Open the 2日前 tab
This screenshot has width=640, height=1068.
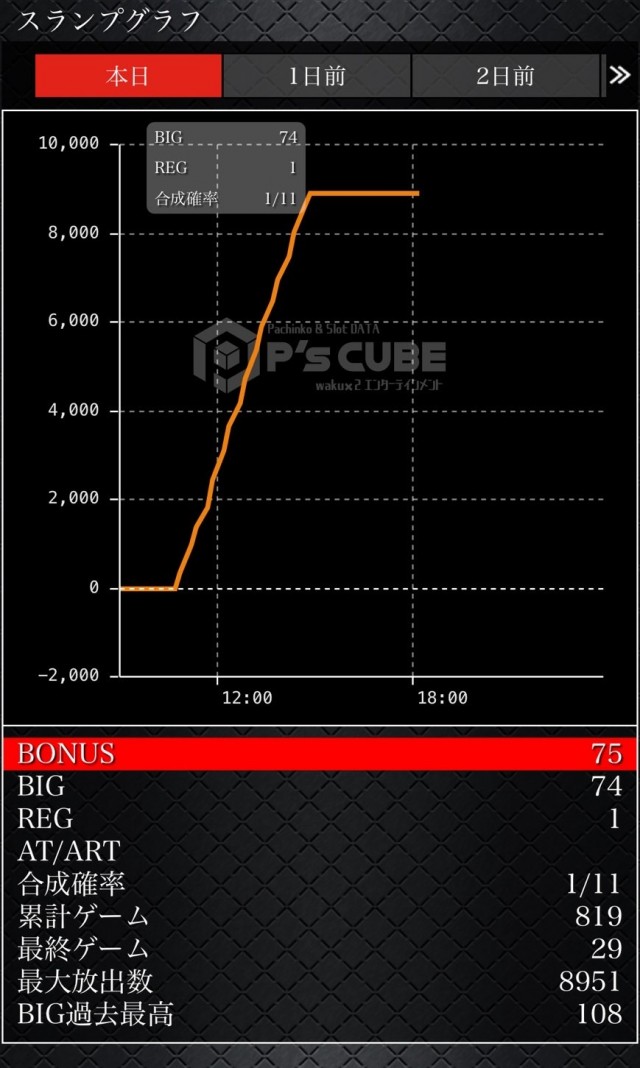(x=505, y=76)
